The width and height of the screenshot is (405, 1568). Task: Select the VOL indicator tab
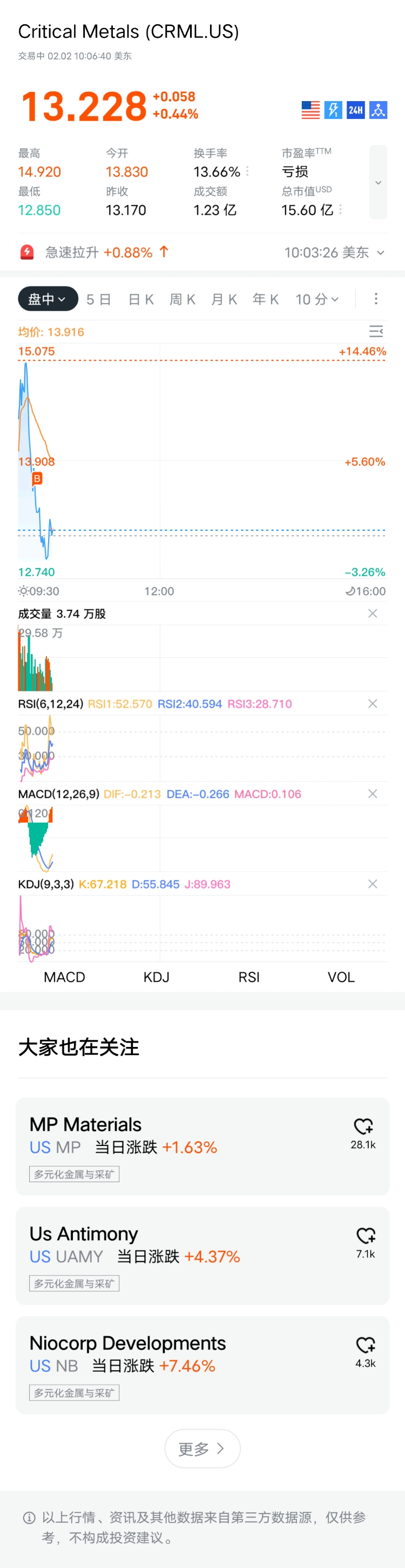(341, 977)
